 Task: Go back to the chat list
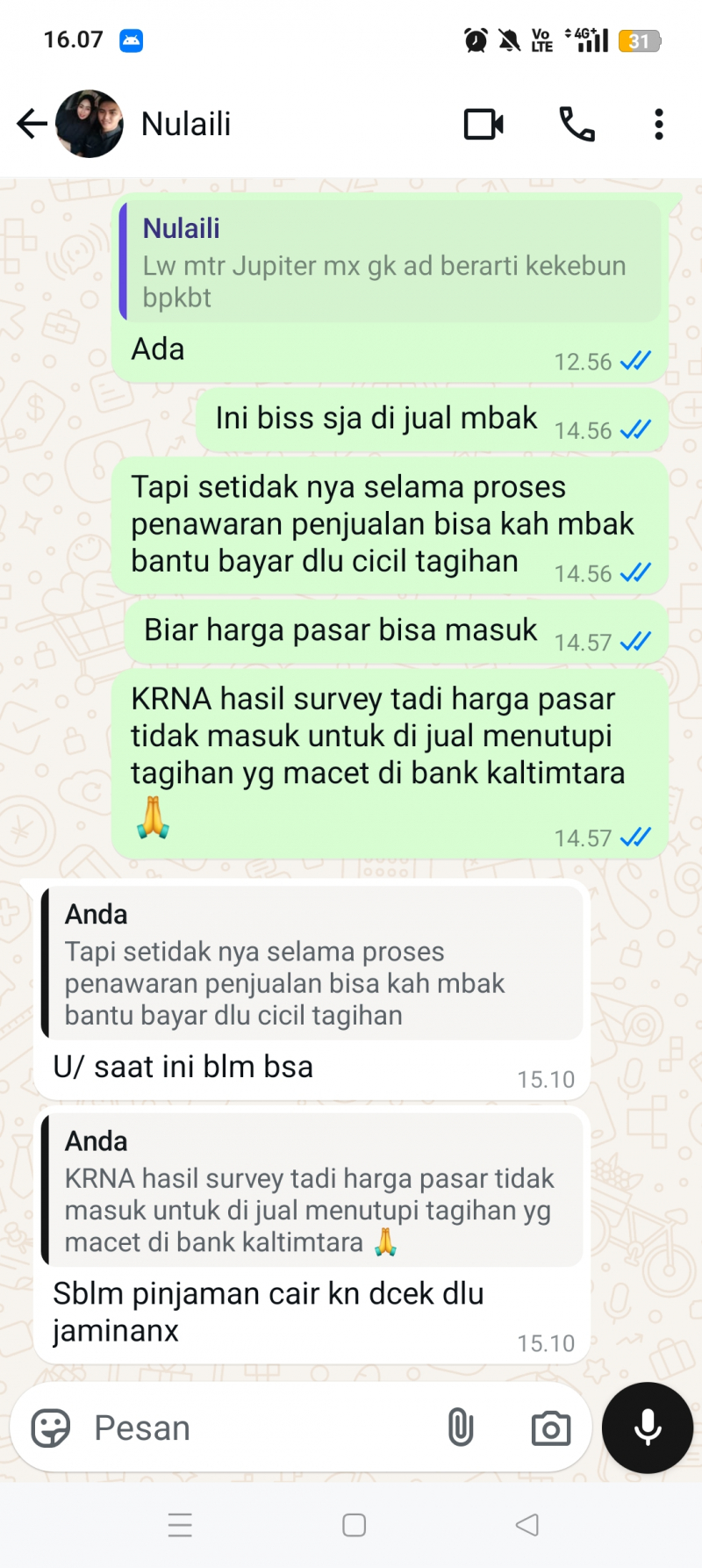(x=32, y=124)
